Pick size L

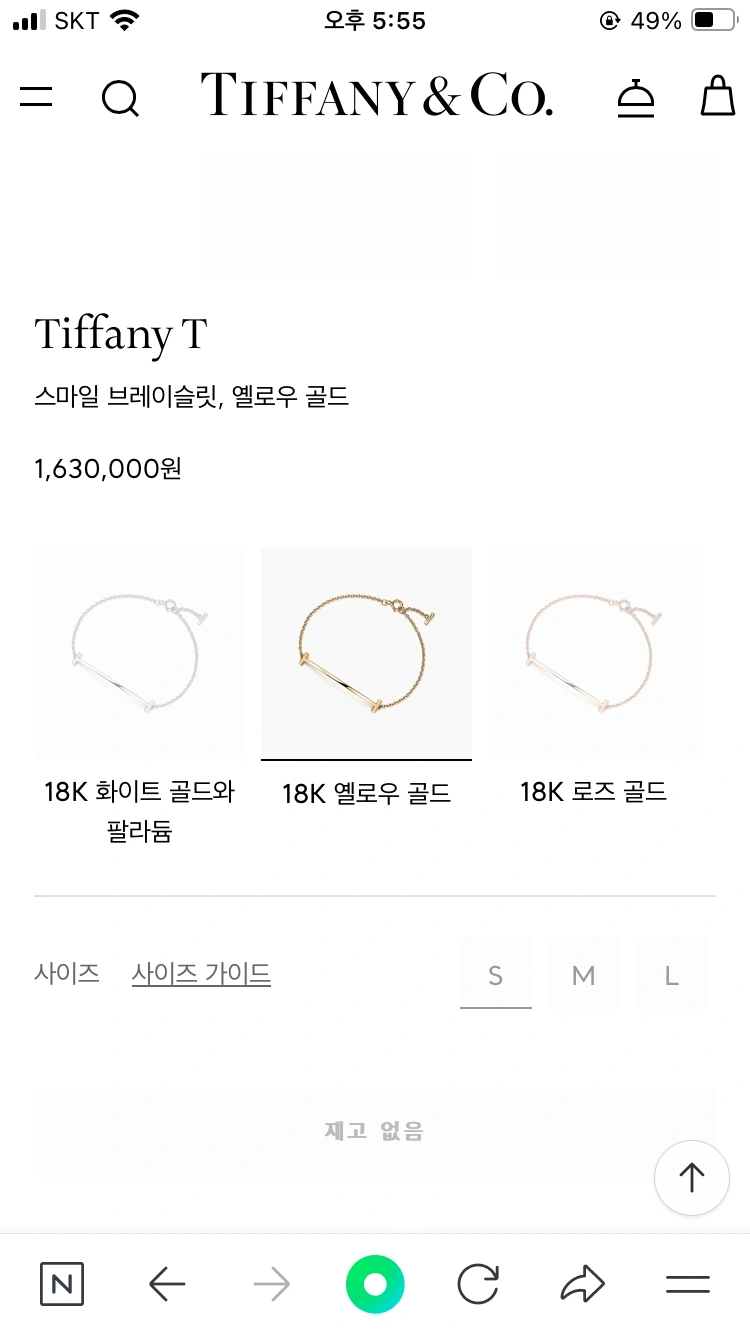[671, 974]
